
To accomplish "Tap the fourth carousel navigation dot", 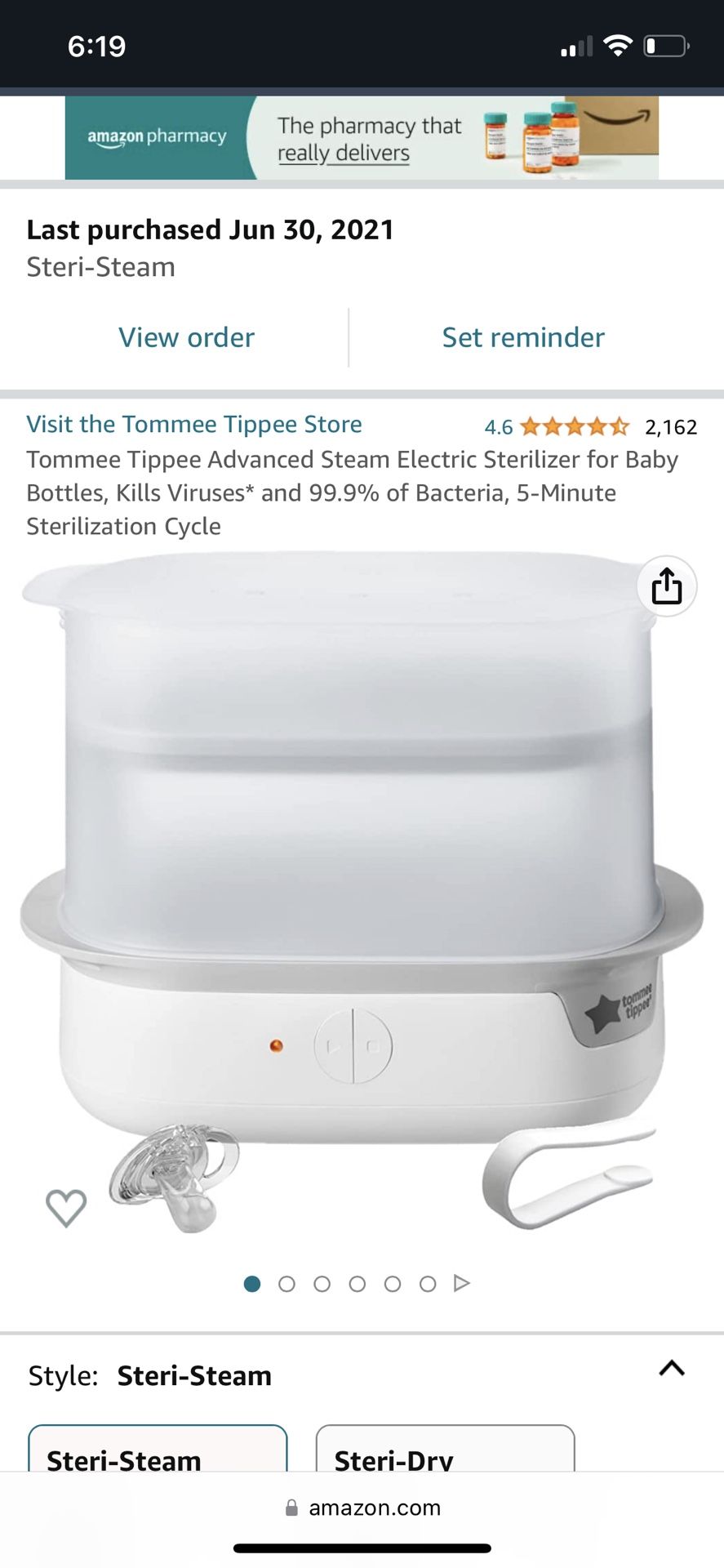I will click(x=358, y=1283).
